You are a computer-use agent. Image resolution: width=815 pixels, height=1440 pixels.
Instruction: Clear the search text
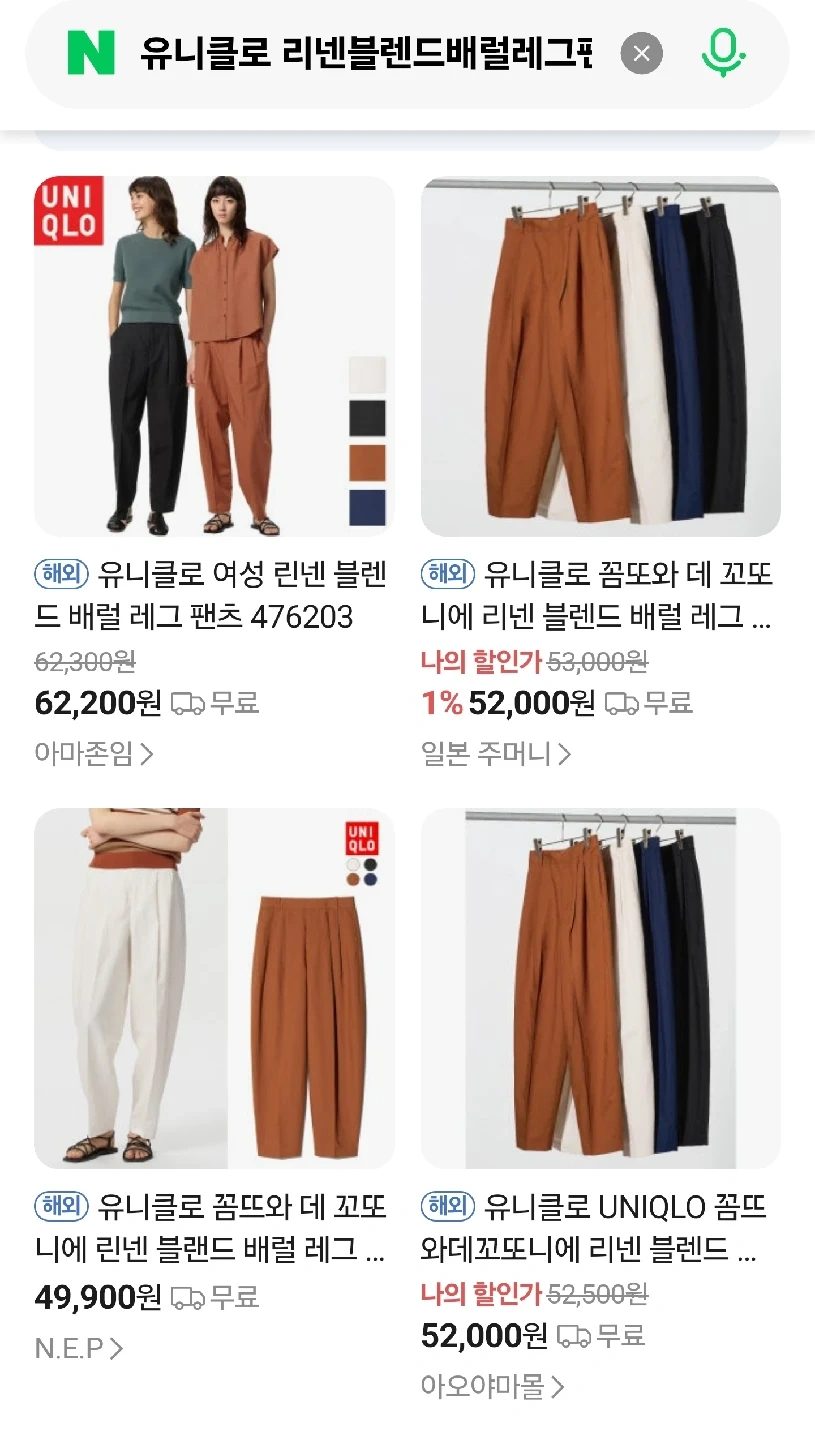tap(641, 53)
